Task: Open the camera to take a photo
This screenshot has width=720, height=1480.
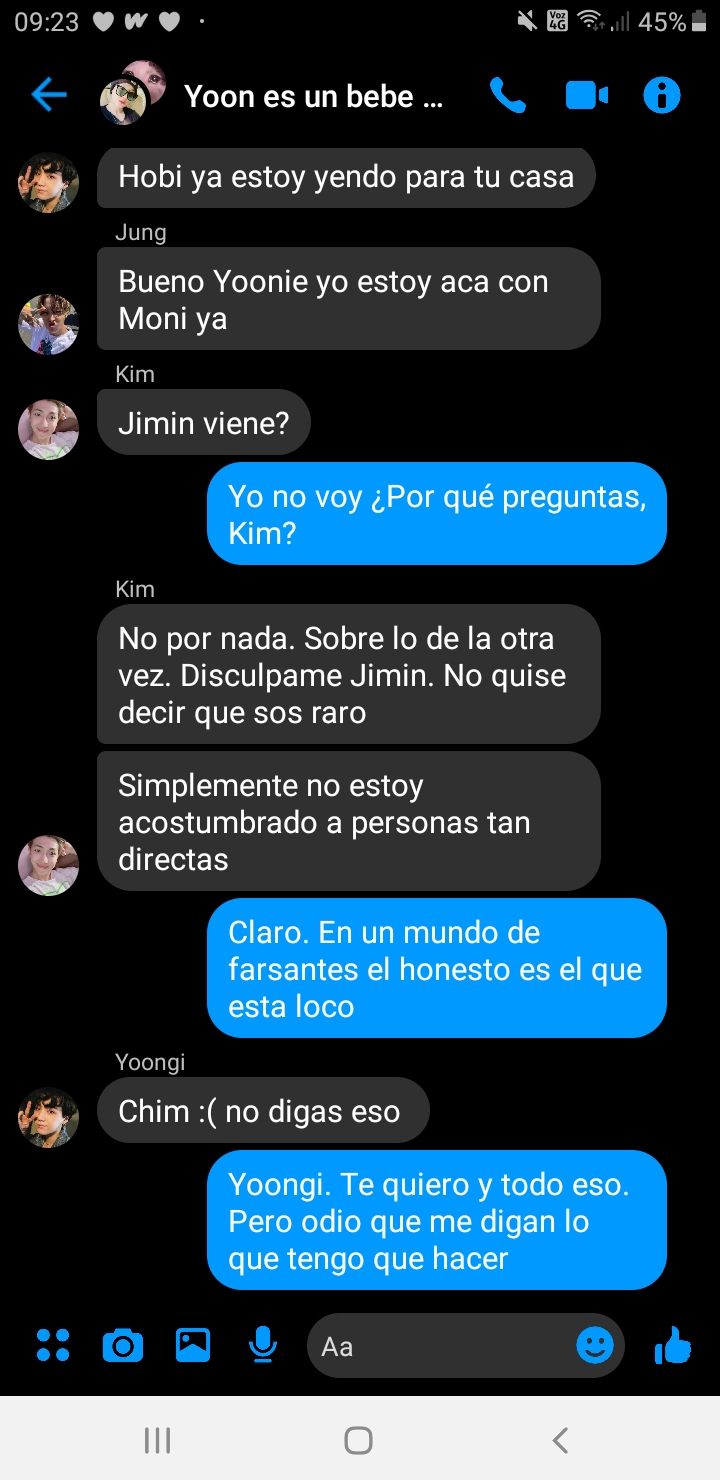Action: [123, 1346]
